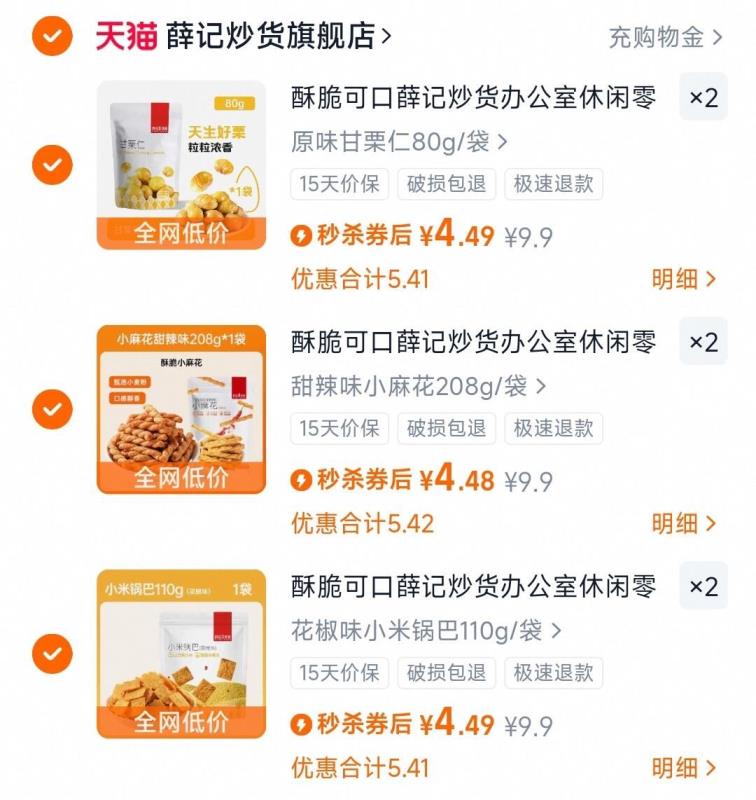Uncheck the 薛记炒货旗舰店 store checkbox
The image size is (756, 800).
point(52,36)
